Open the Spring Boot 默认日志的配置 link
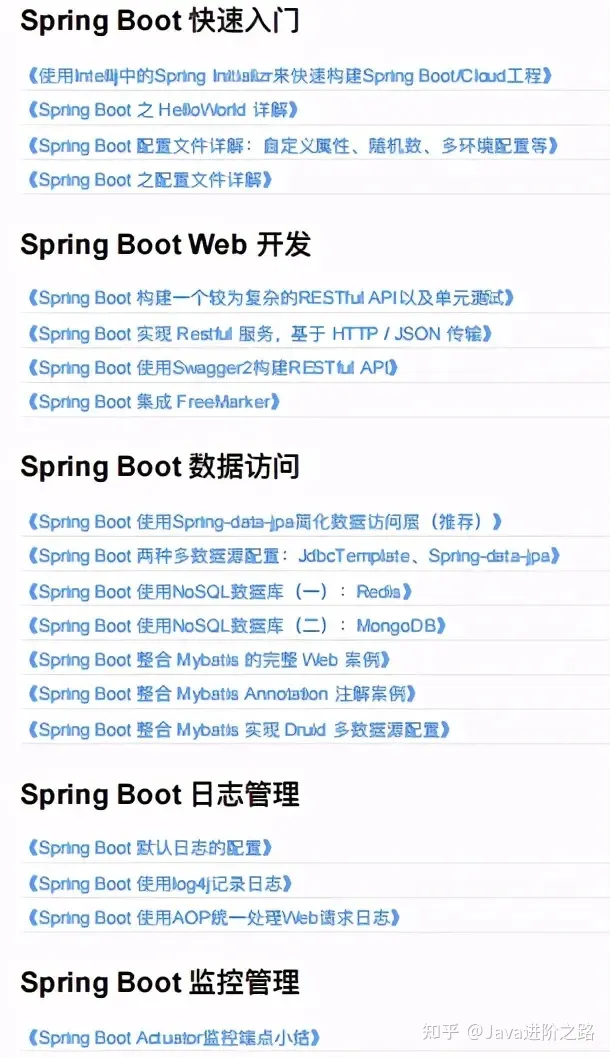The image size is (610, 1058). [x=149, y=847]
